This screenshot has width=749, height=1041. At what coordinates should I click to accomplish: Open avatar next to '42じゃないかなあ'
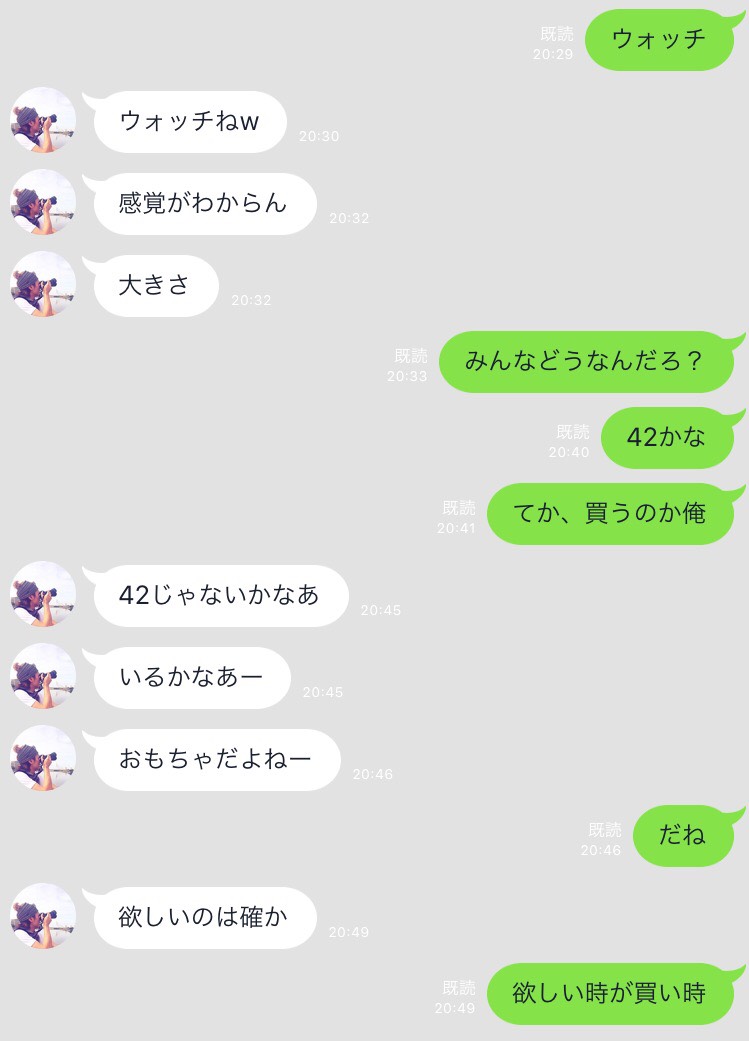[43, 594]
